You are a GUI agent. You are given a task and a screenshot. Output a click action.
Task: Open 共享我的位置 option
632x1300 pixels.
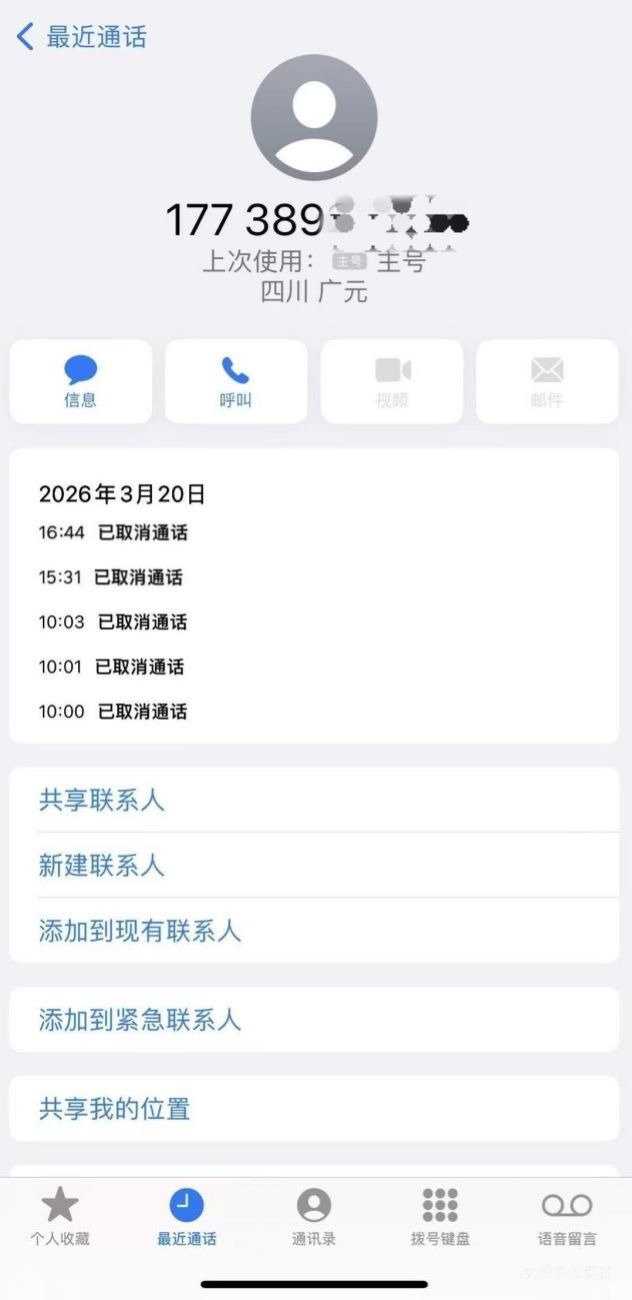115,1108
